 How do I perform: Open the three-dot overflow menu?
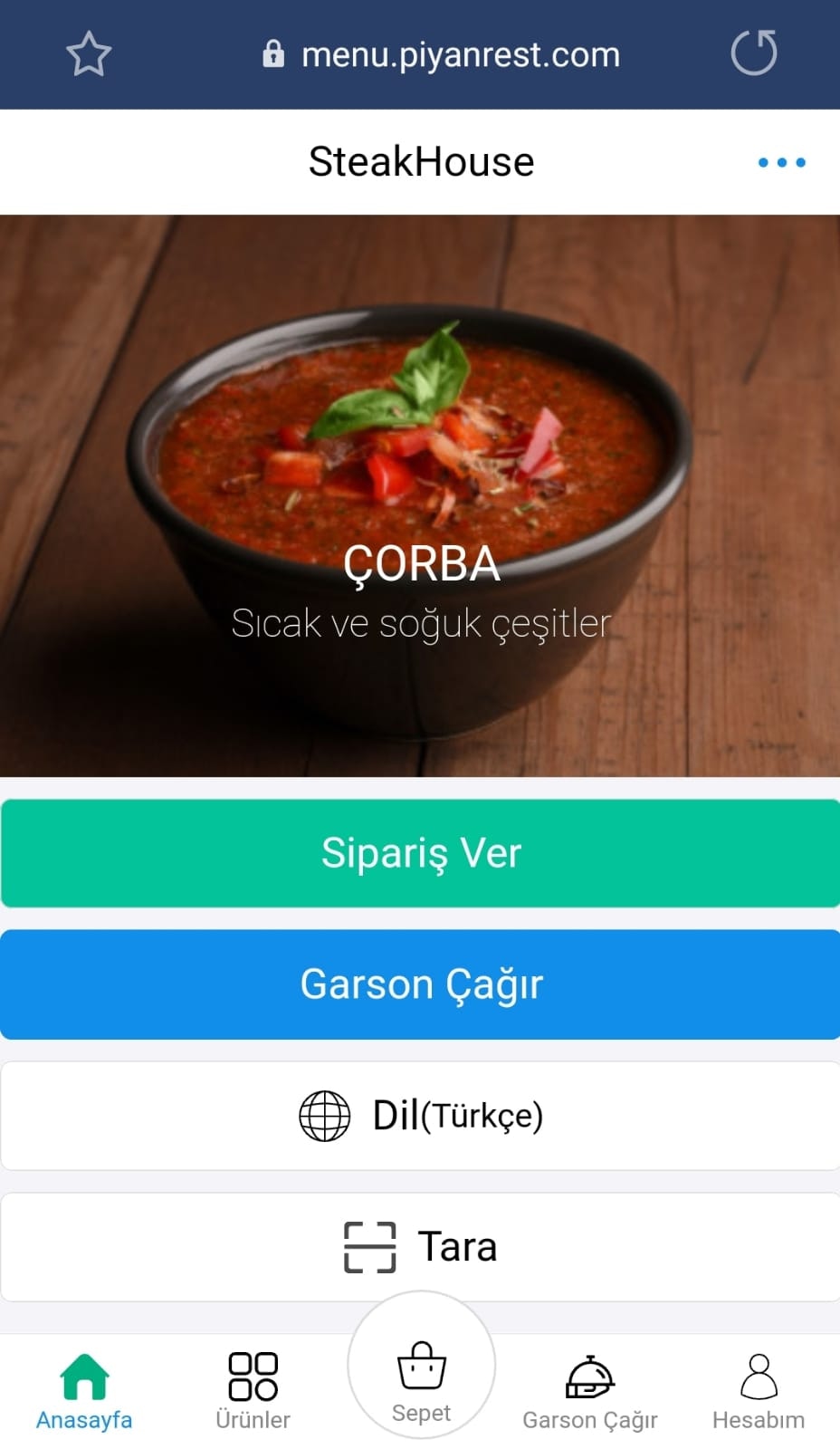pos(780,162)
